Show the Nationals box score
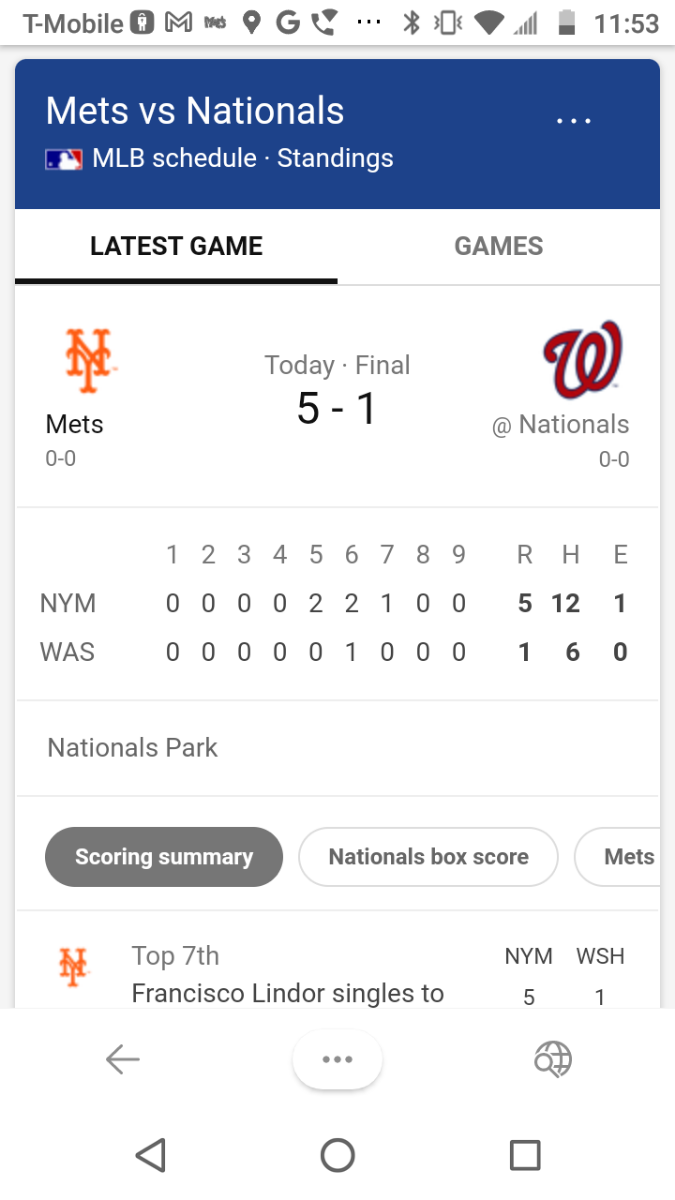Viewport: 675px width, 1200px height. pyautogui.click(x=428, y=857)
